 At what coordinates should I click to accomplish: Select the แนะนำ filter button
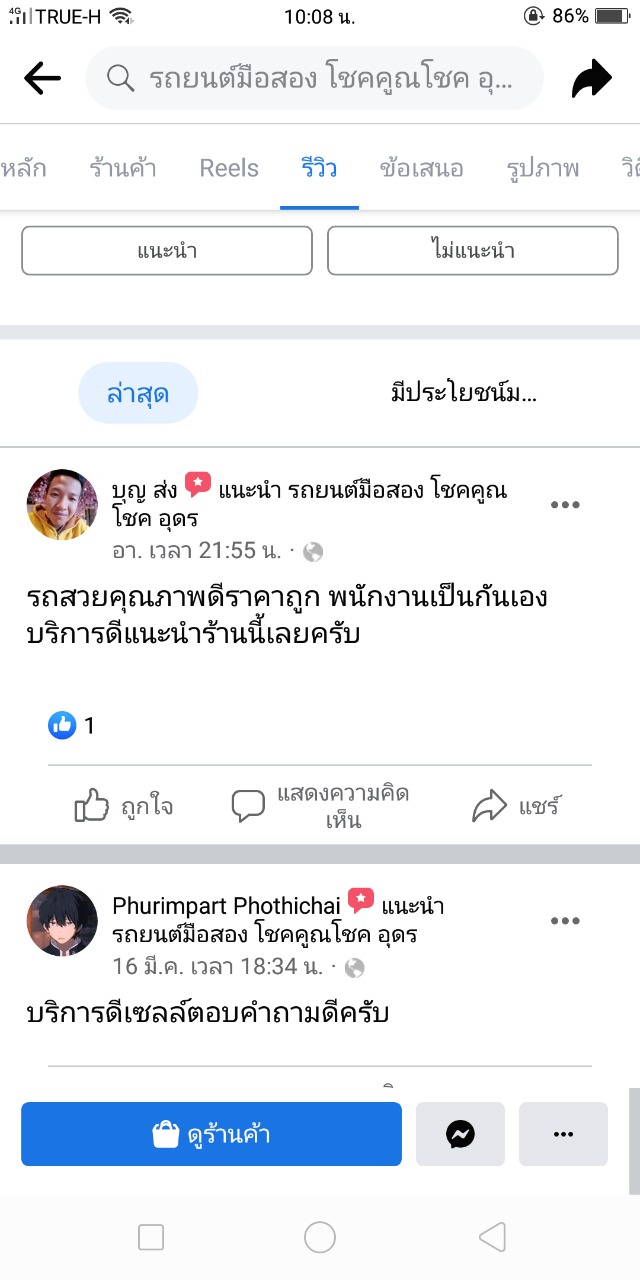[x=167, y=250]
